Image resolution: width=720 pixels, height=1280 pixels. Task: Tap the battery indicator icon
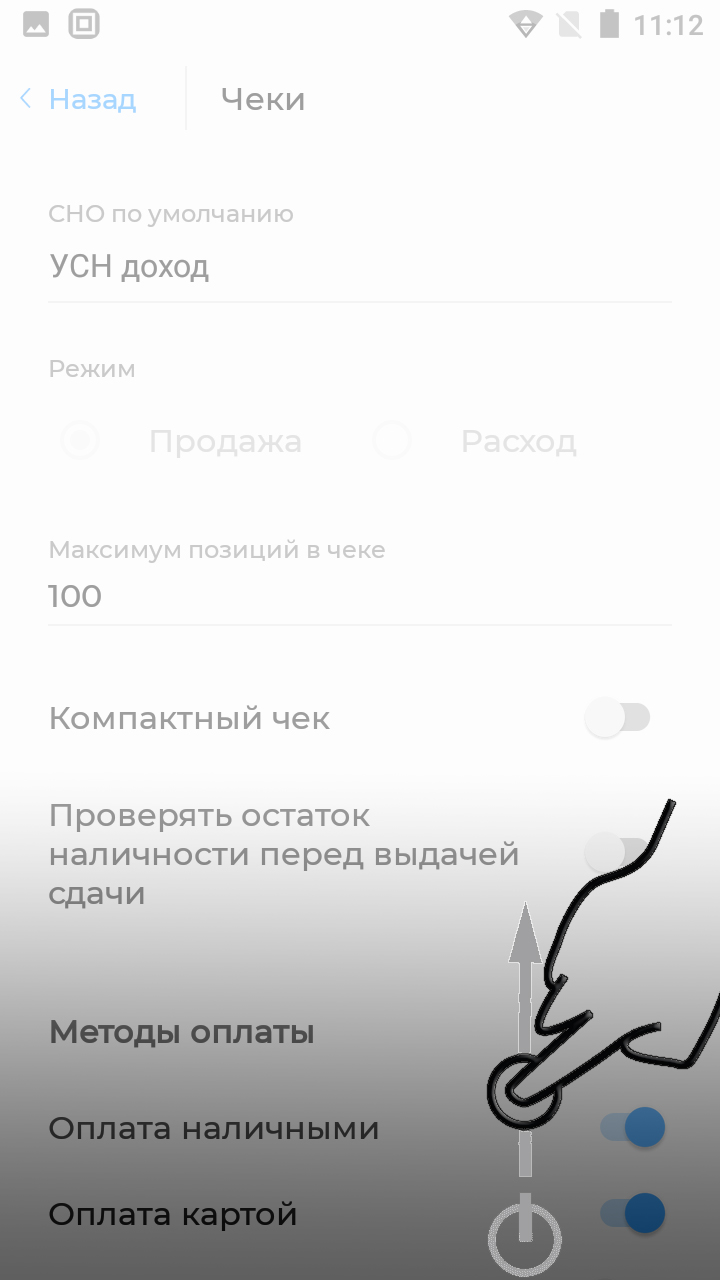[x=609, y=24]
